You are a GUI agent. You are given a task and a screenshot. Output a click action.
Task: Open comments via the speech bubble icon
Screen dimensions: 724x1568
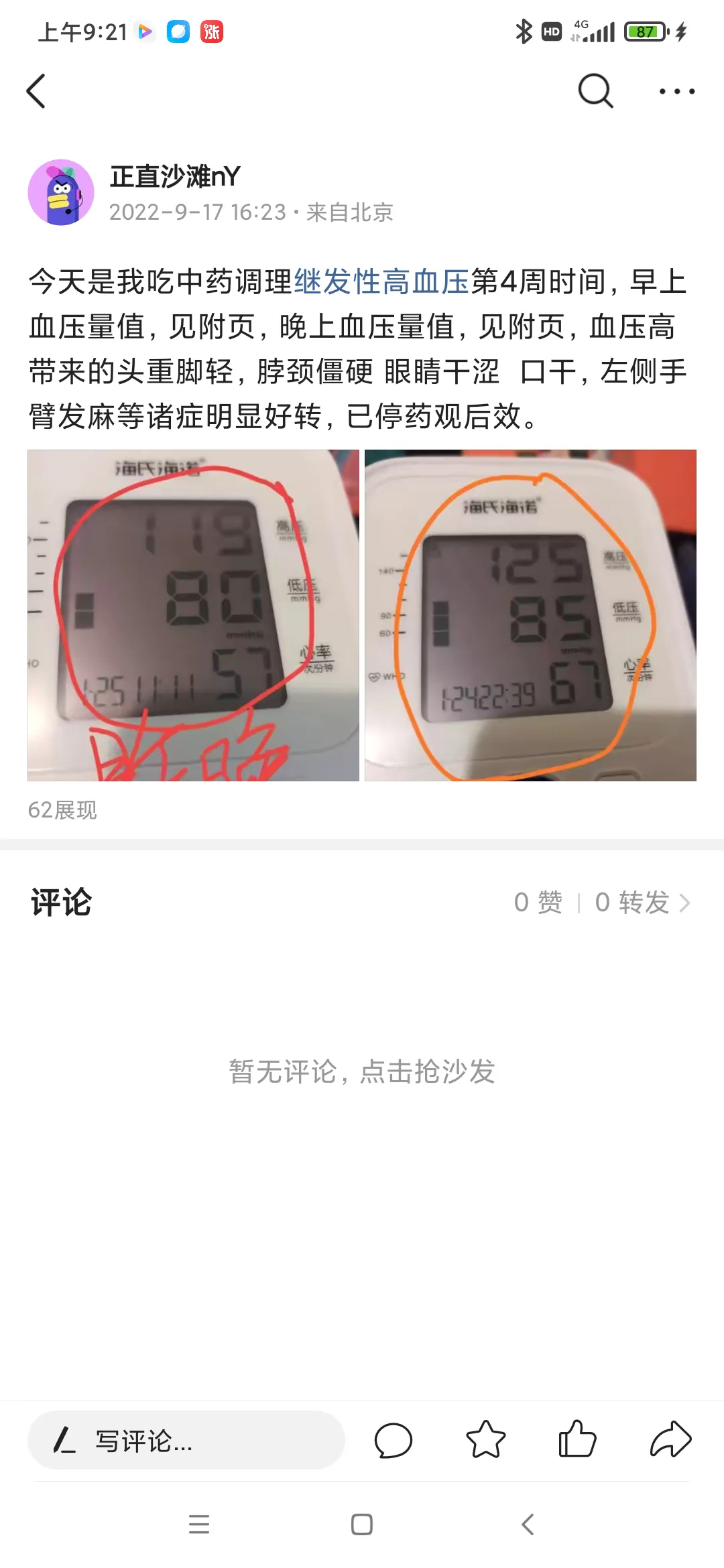(x=394, y=1441)
